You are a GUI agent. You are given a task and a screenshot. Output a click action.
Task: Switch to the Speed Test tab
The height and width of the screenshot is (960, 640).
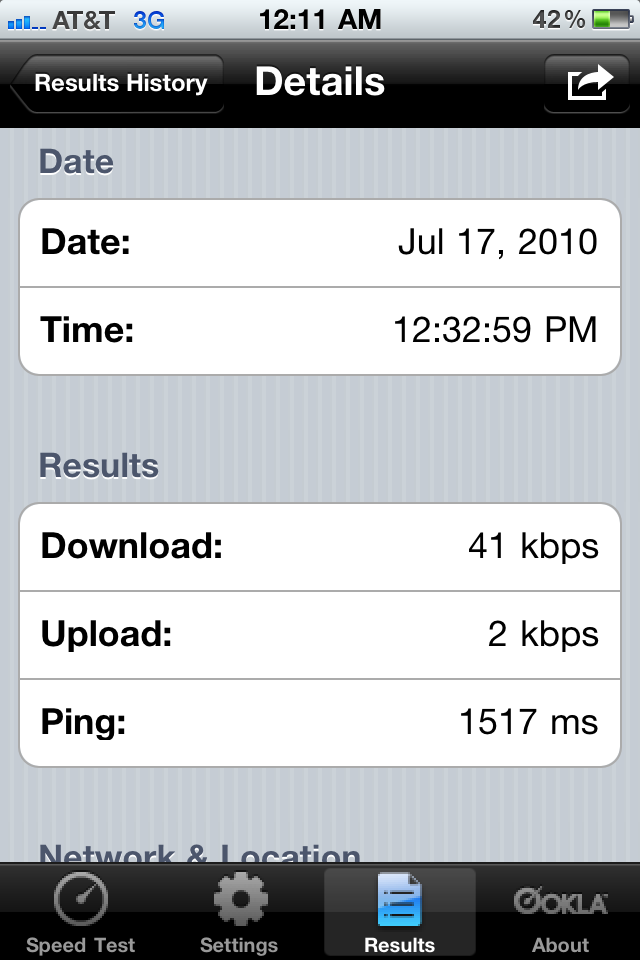click(x=80, y=912)
